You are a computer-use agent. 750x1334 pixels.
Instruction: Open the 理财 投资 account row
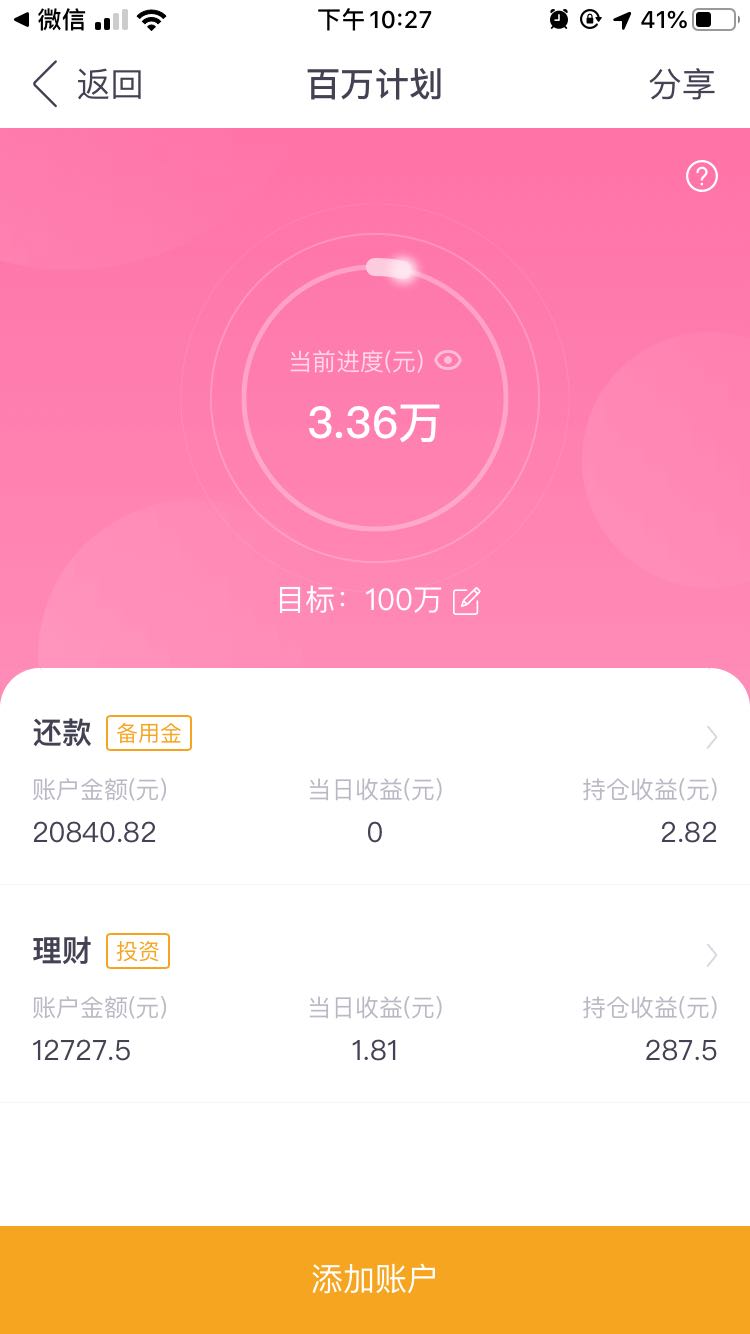point(375,995)
